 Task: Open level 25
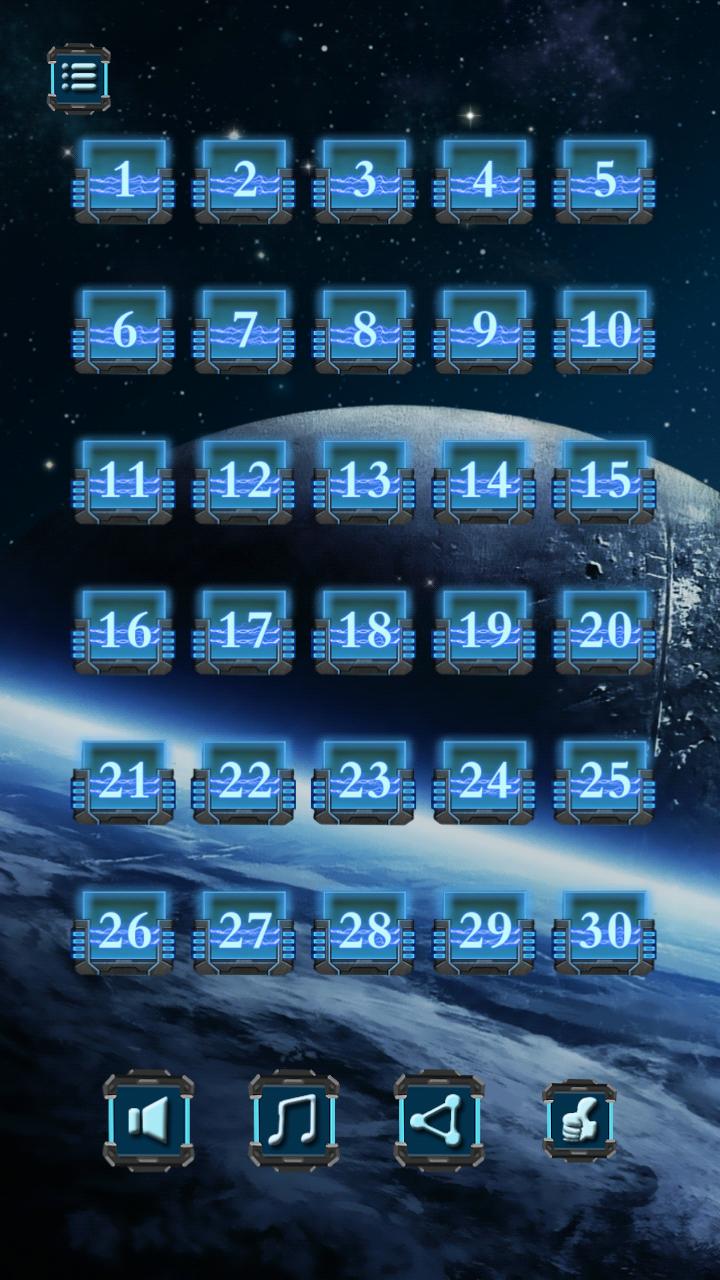(604, 782)
